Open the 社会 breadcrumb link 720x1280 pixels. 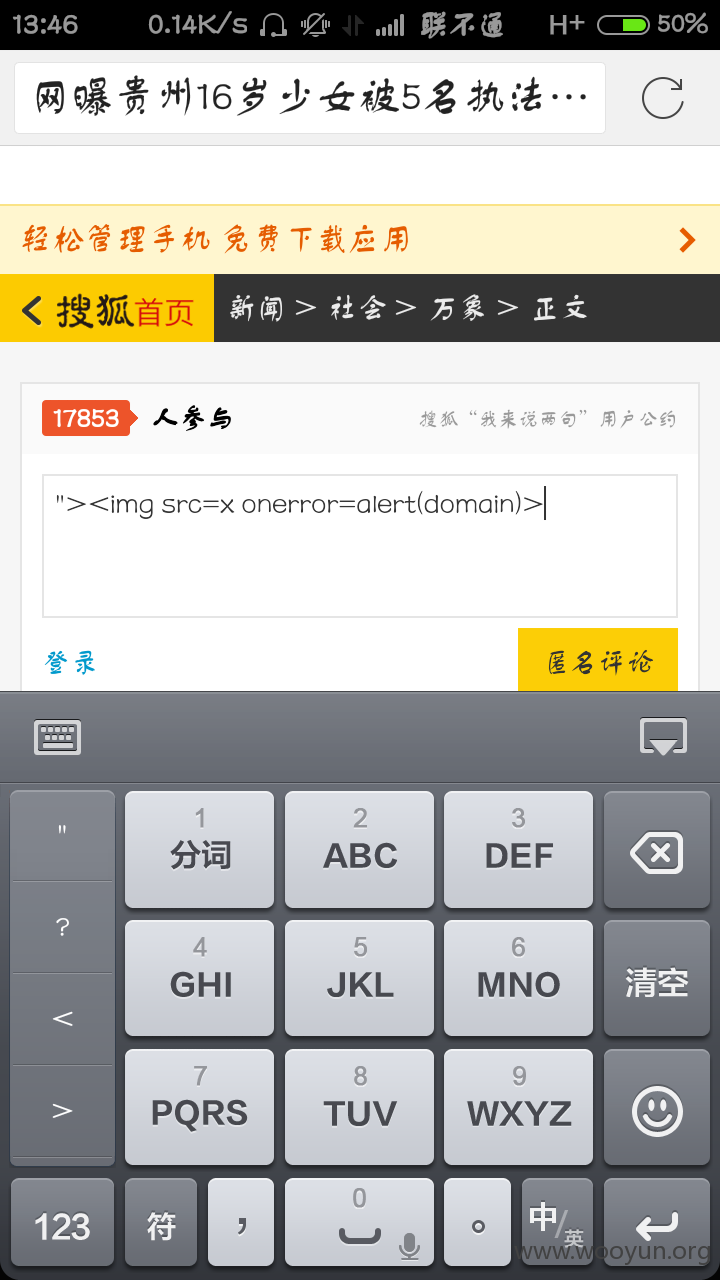(357, 308)
